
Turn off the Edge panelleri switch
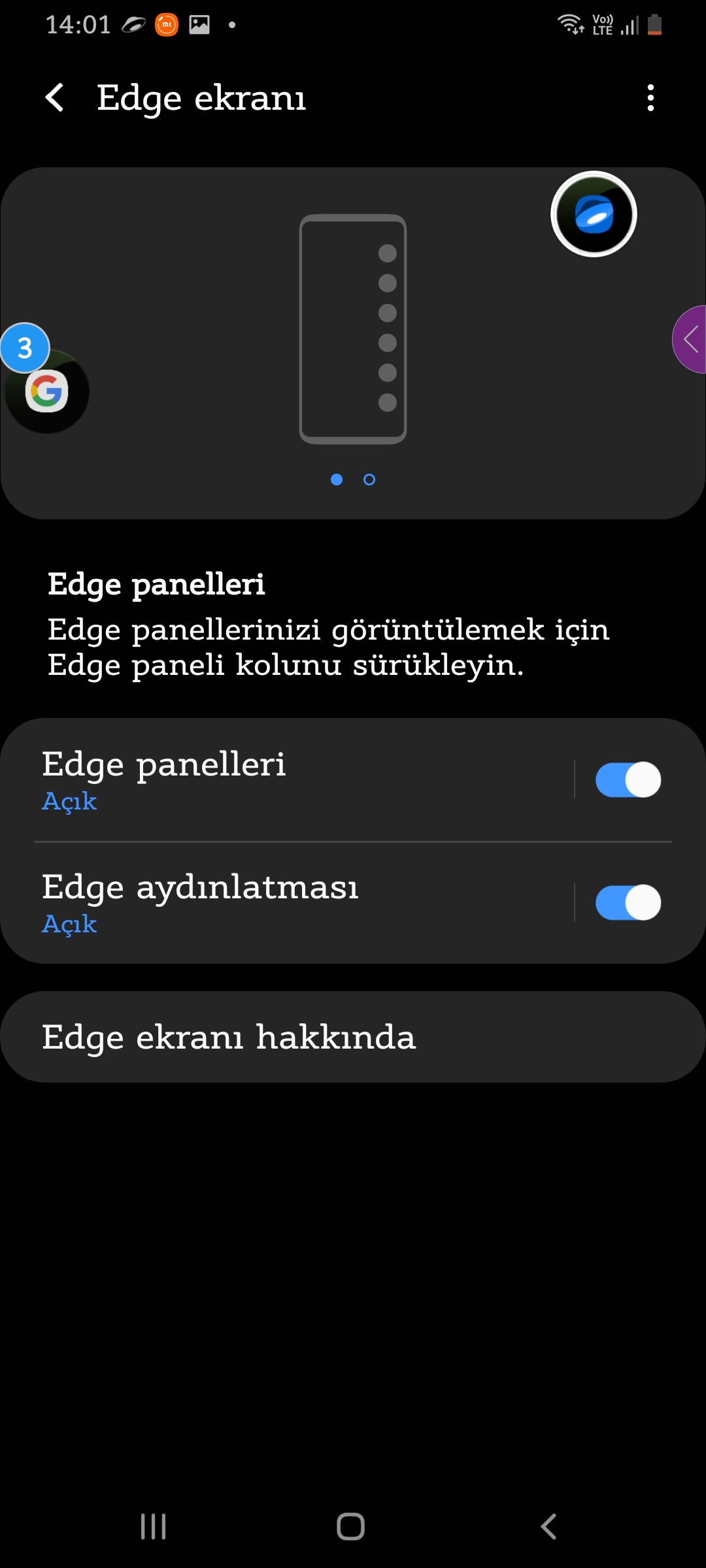click(x=628, y=779)
